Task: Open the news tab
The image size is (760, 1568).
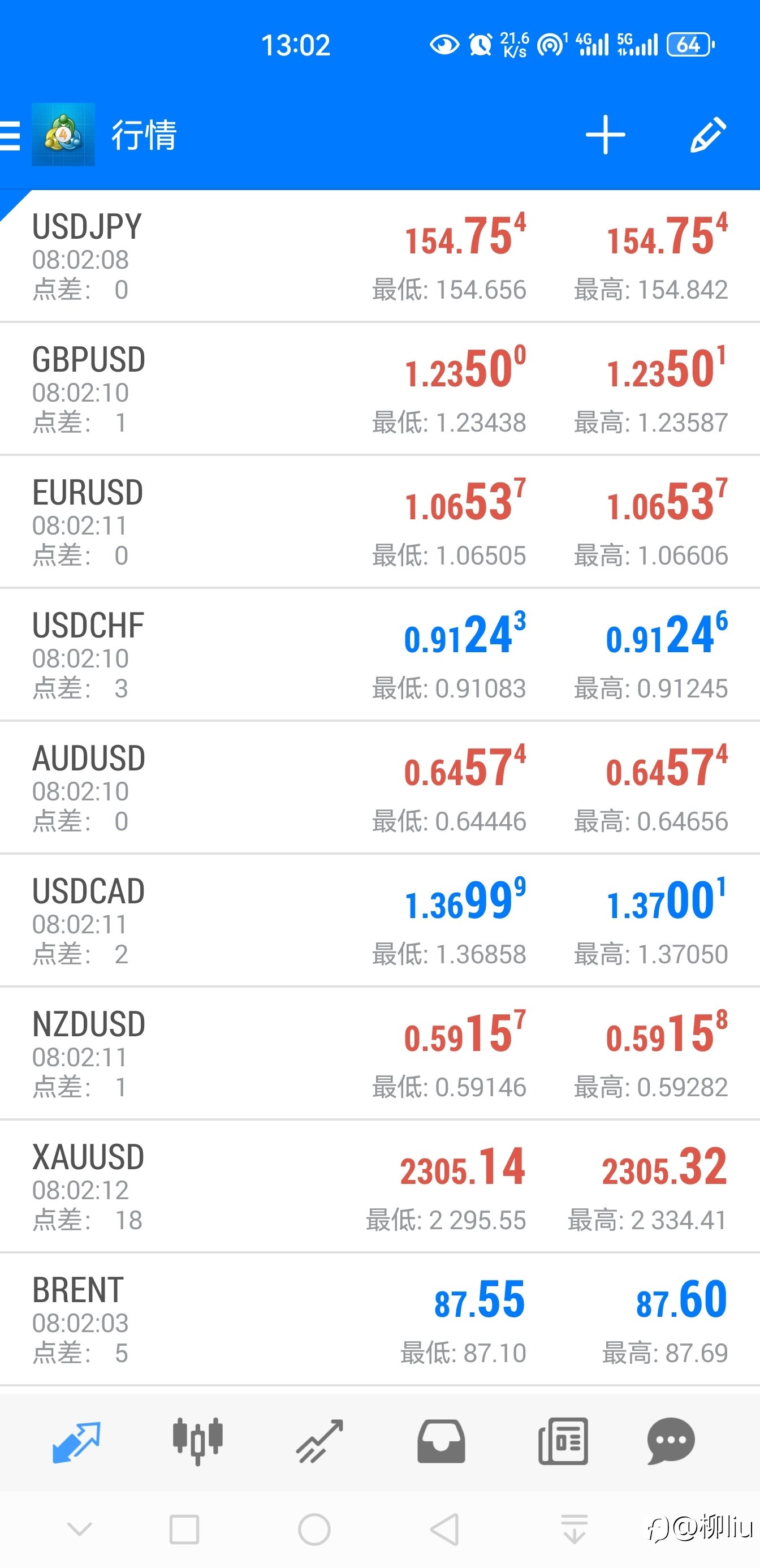Action: click(x=563, y=1441)
